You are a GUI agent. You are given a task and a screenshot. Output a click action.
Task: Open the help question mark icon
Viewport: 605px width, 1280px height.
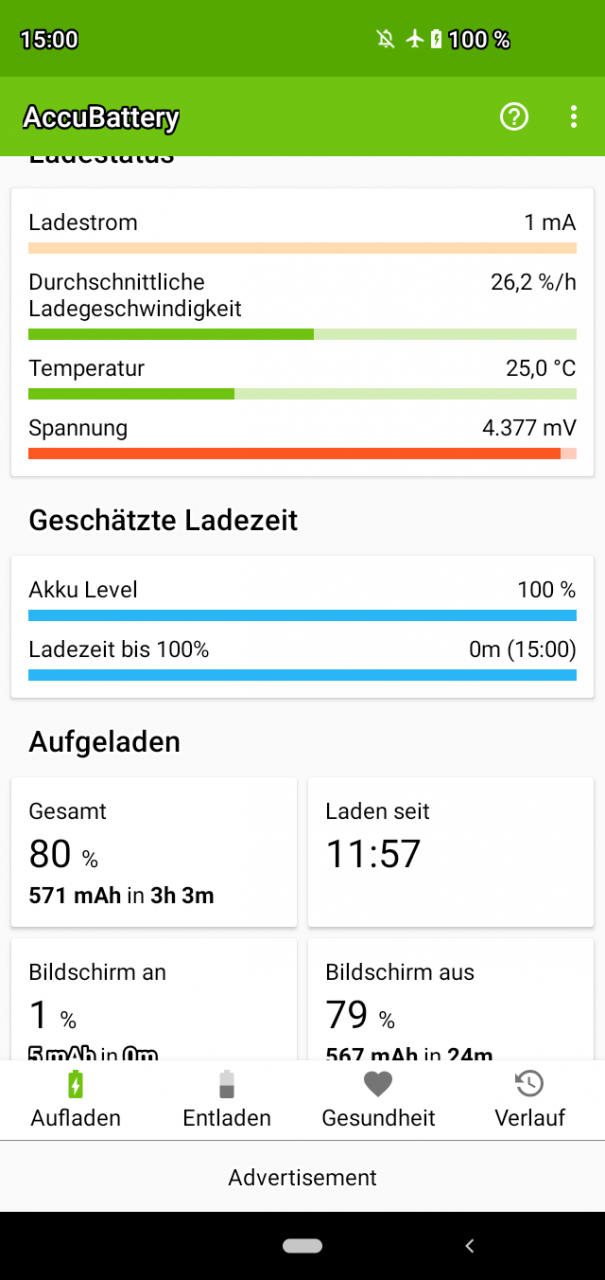point(514,117)
